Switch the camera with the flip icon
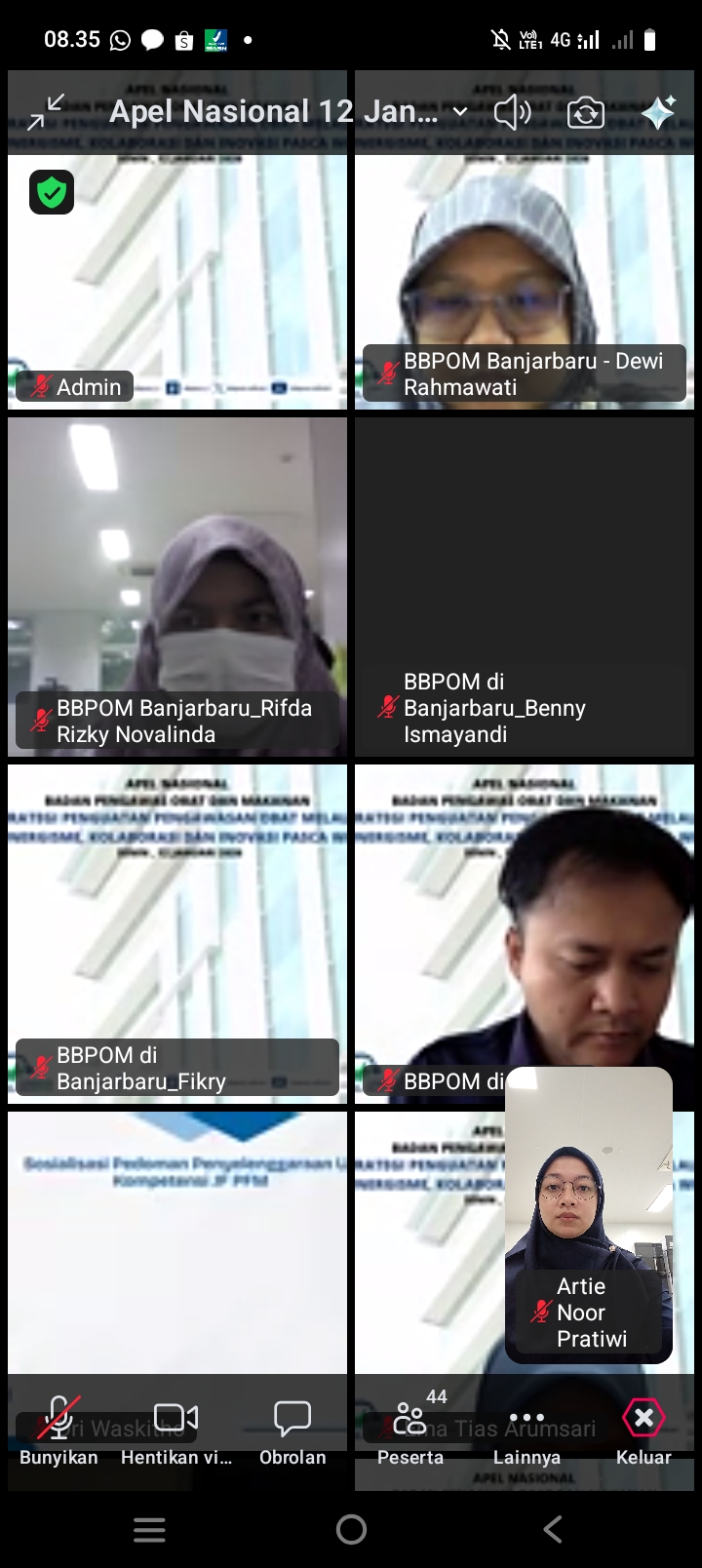Screen dimensions: 702x1568 (x=585, y=113)
